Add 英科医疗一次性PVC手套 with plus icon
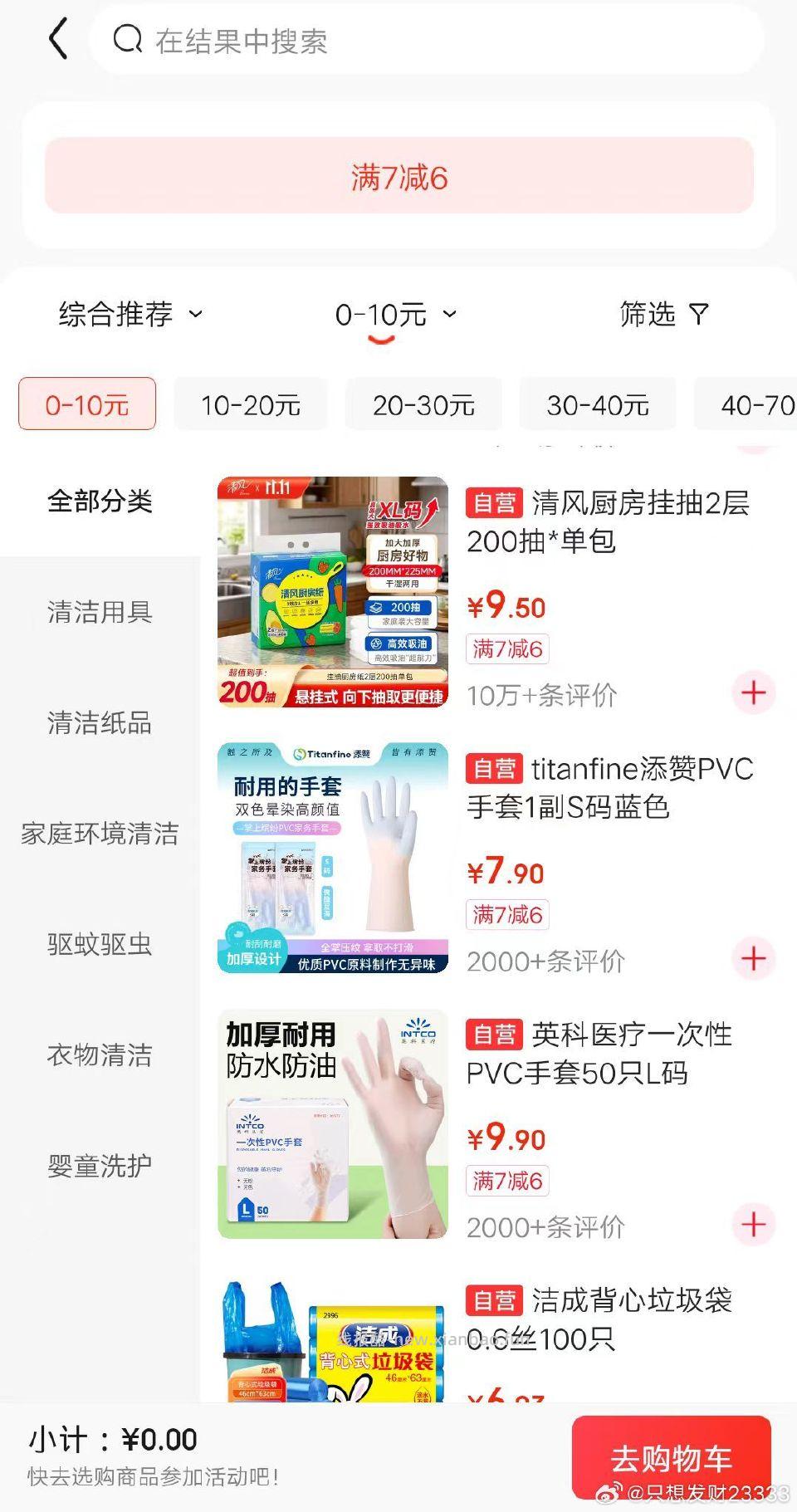The image size is (797, 1512). [754, 1224]
